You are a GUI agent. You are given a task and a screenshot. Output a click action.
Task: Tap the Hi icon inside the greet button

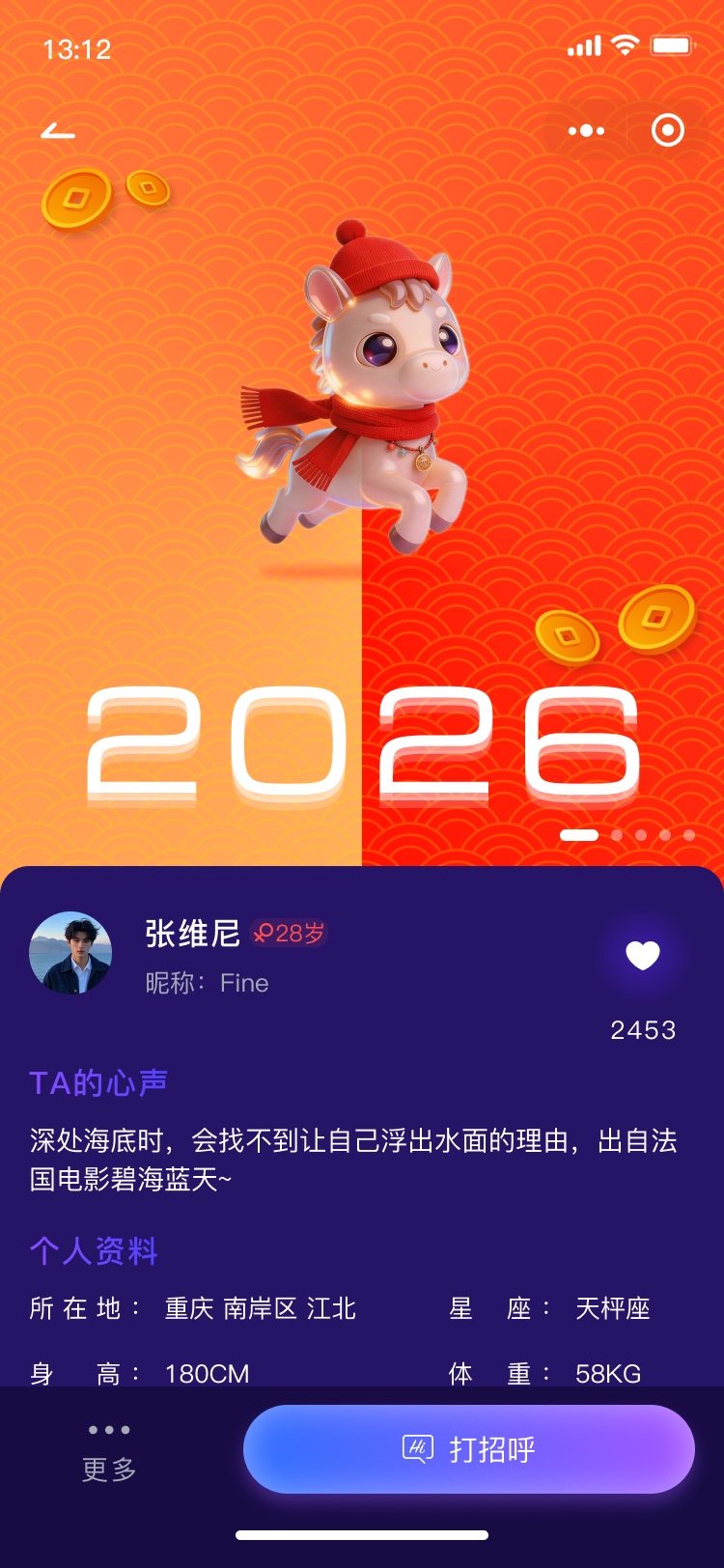click(x=420, y=1447)
